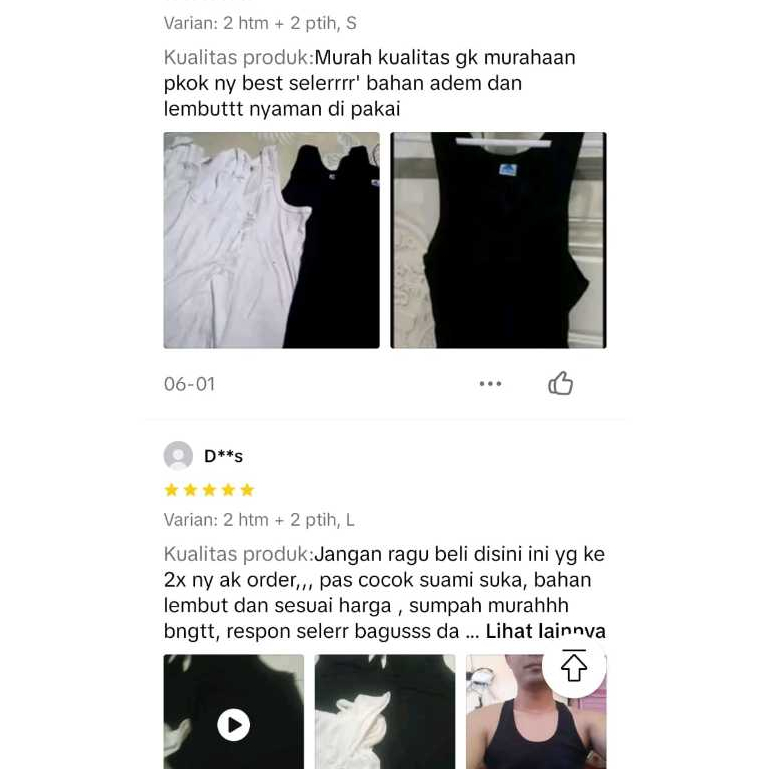Like the review dated 06-01
Image resolution: width=769 pixels, height=769 pixels.
tap(560, 384)
